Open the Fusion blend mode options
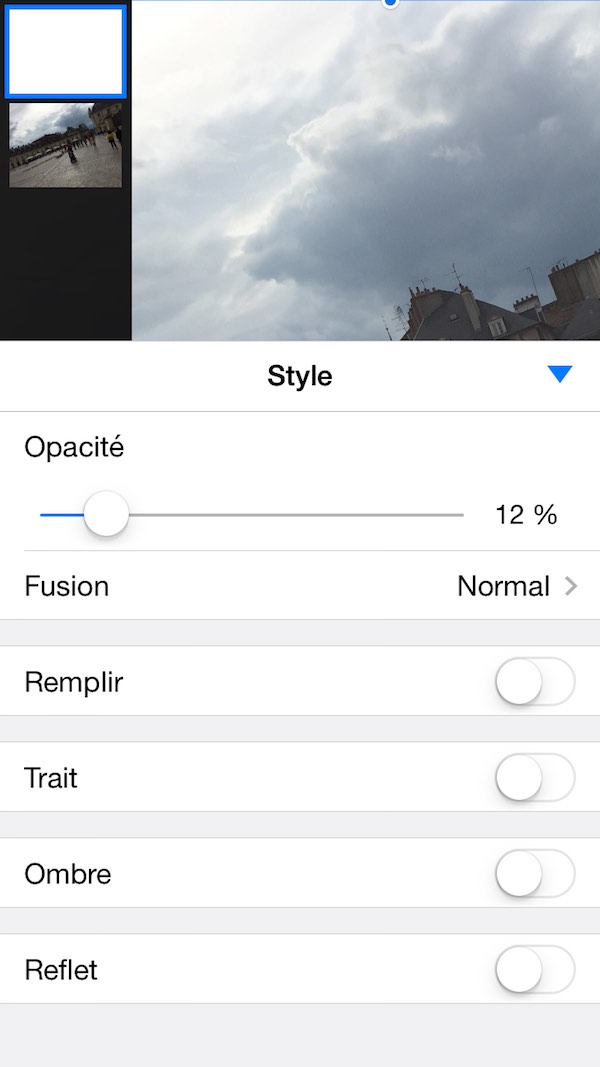Image resolution: width=600 pixels, height=1067 pixels. tap(300, 586)
